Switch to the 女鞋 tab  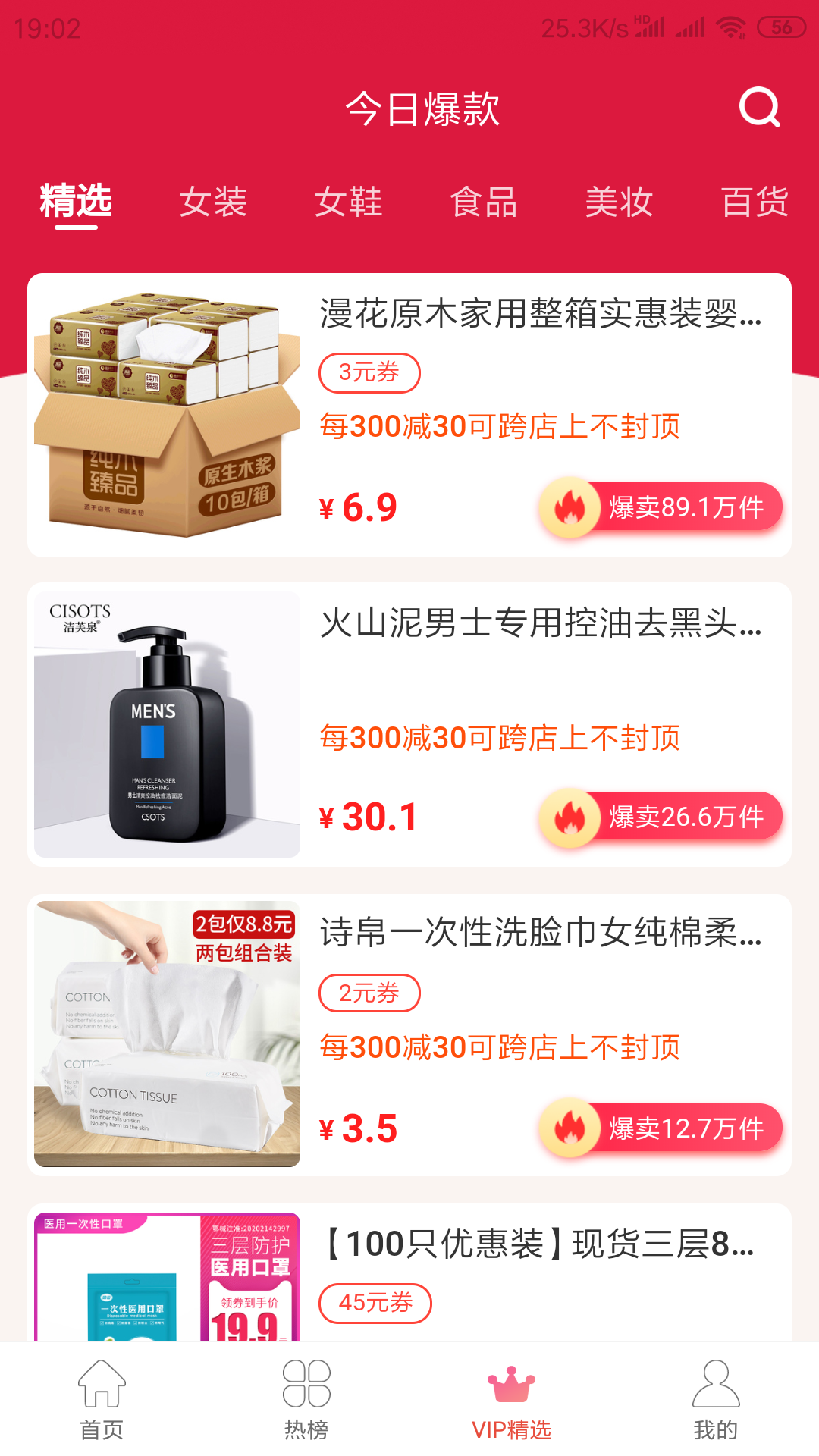(349, 202)
